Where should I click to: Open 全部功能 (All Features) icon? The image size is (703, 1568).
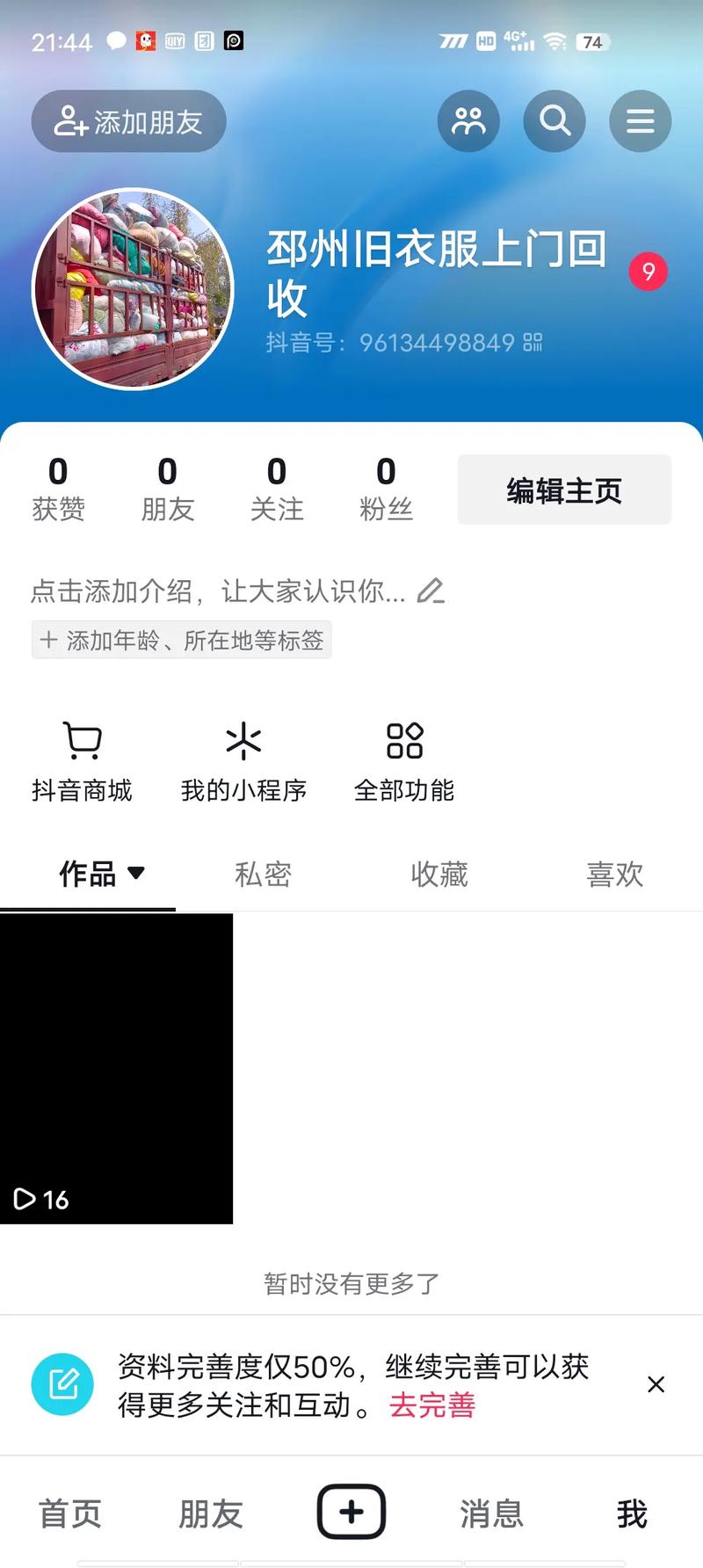tap(405, 760)
